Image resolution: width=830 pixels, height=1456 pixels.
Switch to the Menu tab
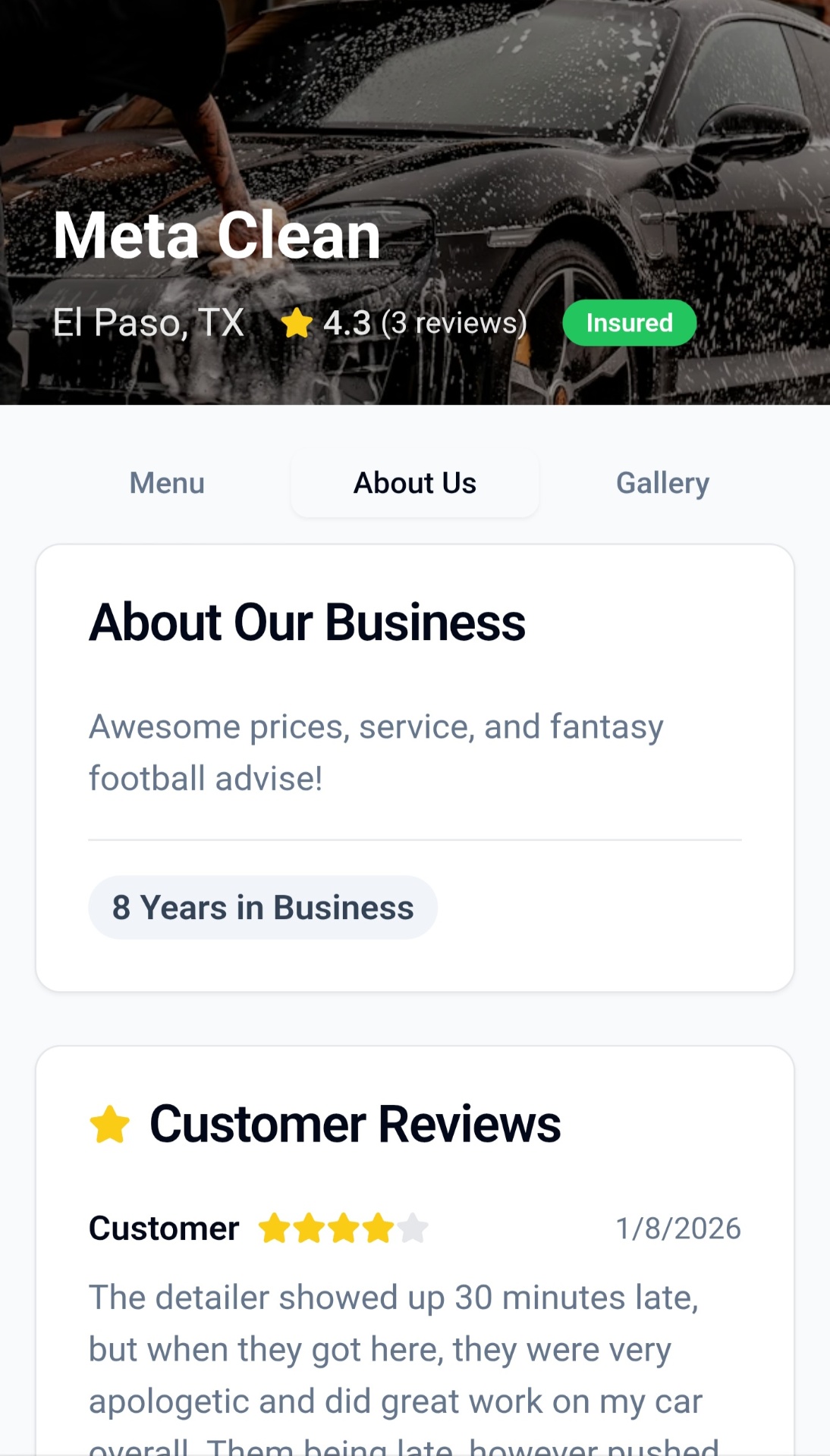coord(166,483)
